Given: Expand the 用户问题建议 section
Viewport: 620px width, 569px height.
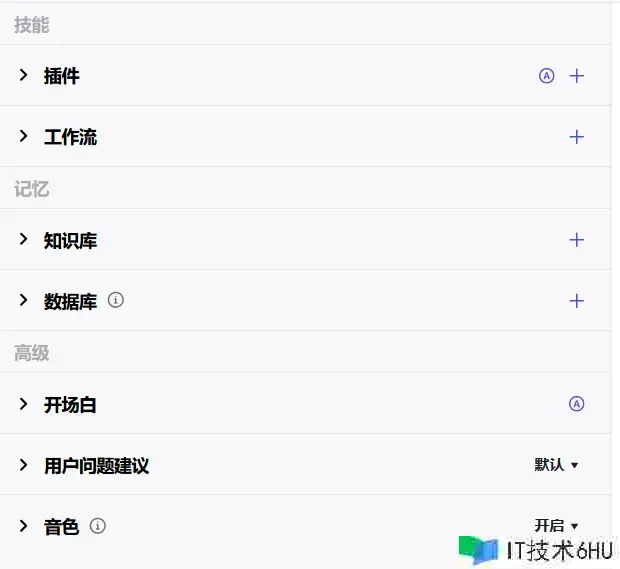Looking at the screenshot, I should click(x=24, y=465).
